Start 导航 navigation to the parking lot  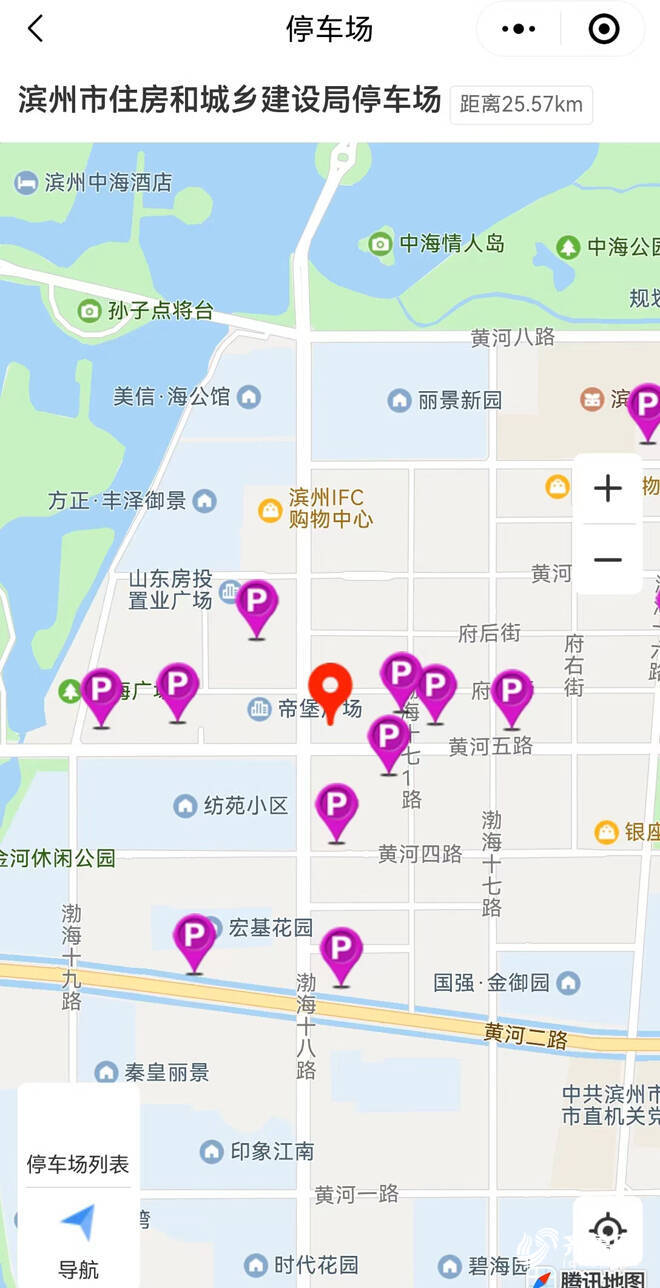tap(78, 1240)
